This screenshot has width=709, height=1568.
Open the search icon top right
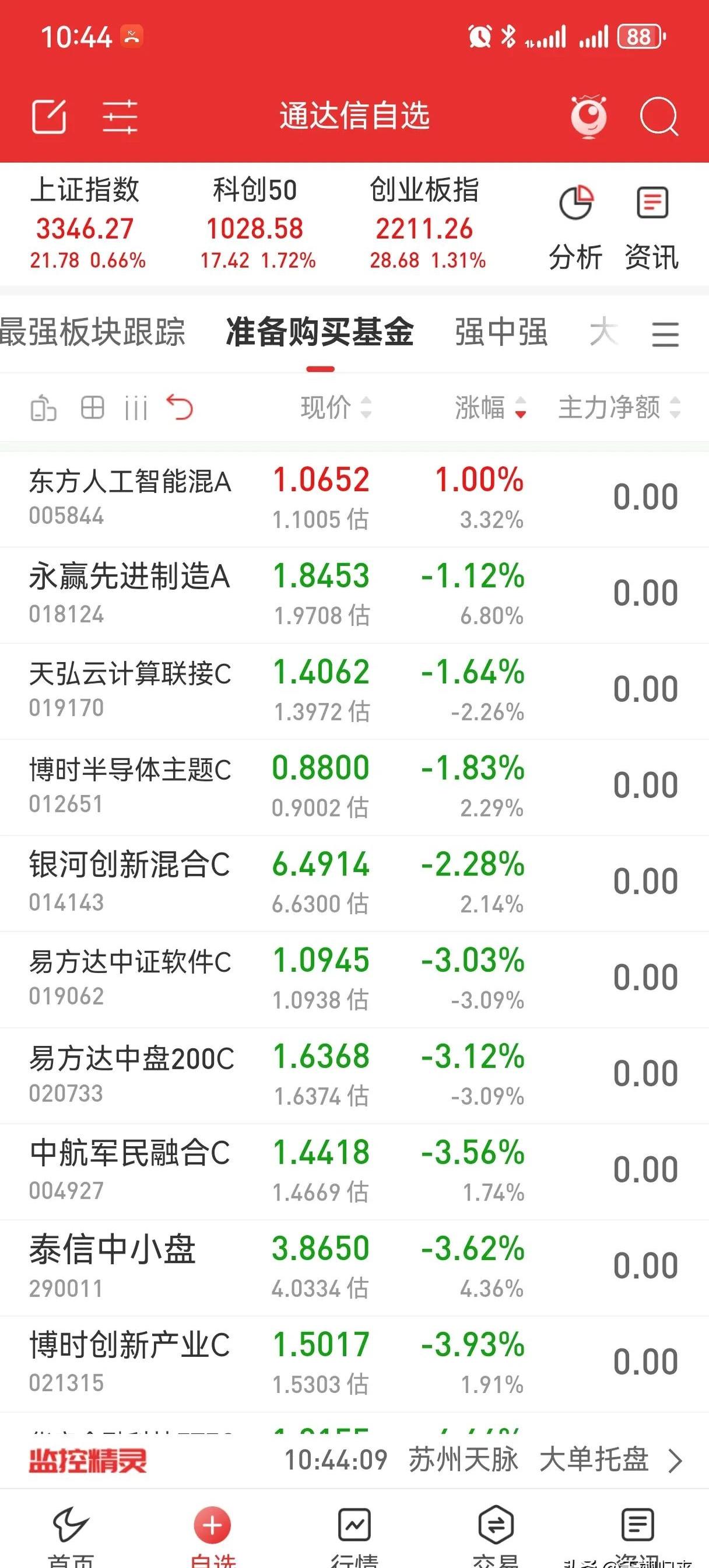(x=659, y=117)
